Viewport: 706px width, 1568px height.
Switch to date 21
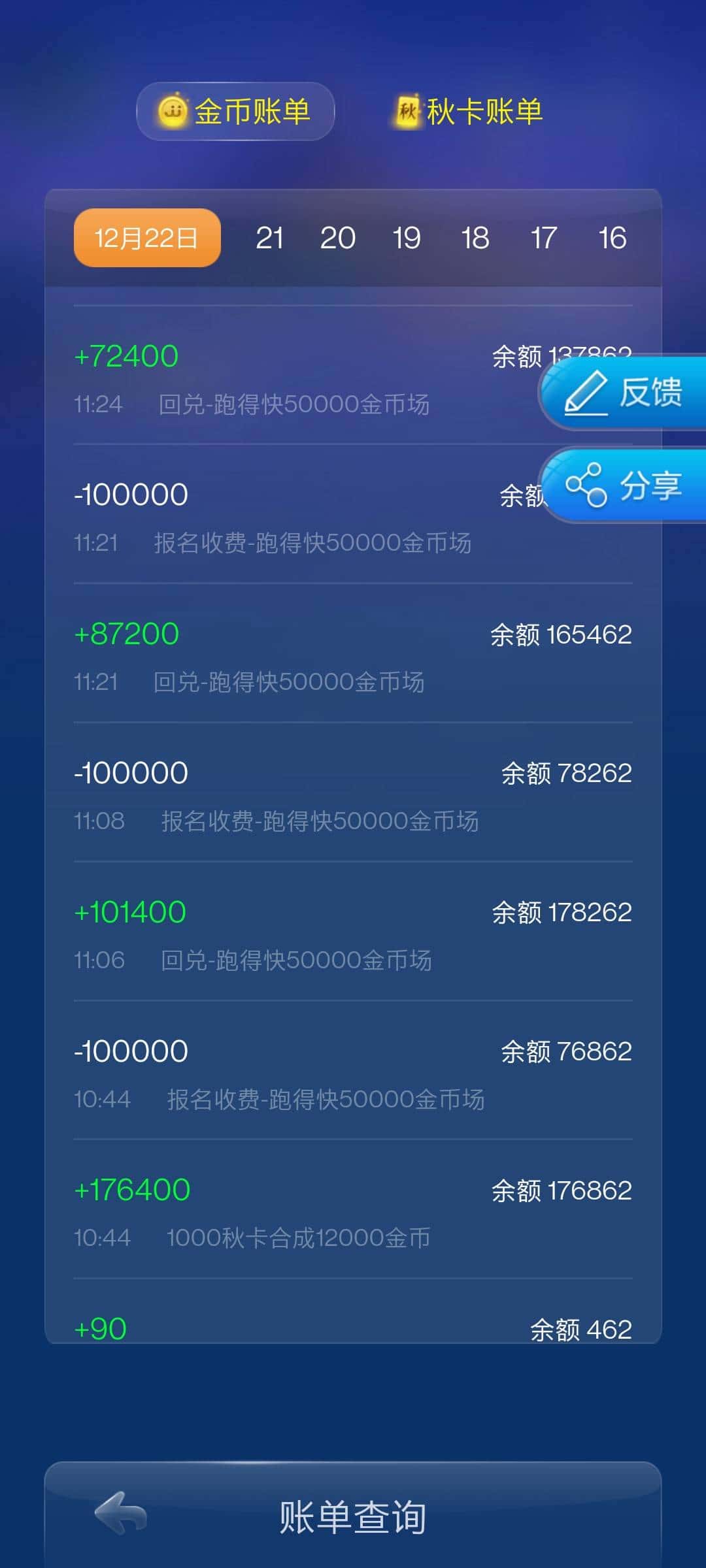[x=271, y=238]
